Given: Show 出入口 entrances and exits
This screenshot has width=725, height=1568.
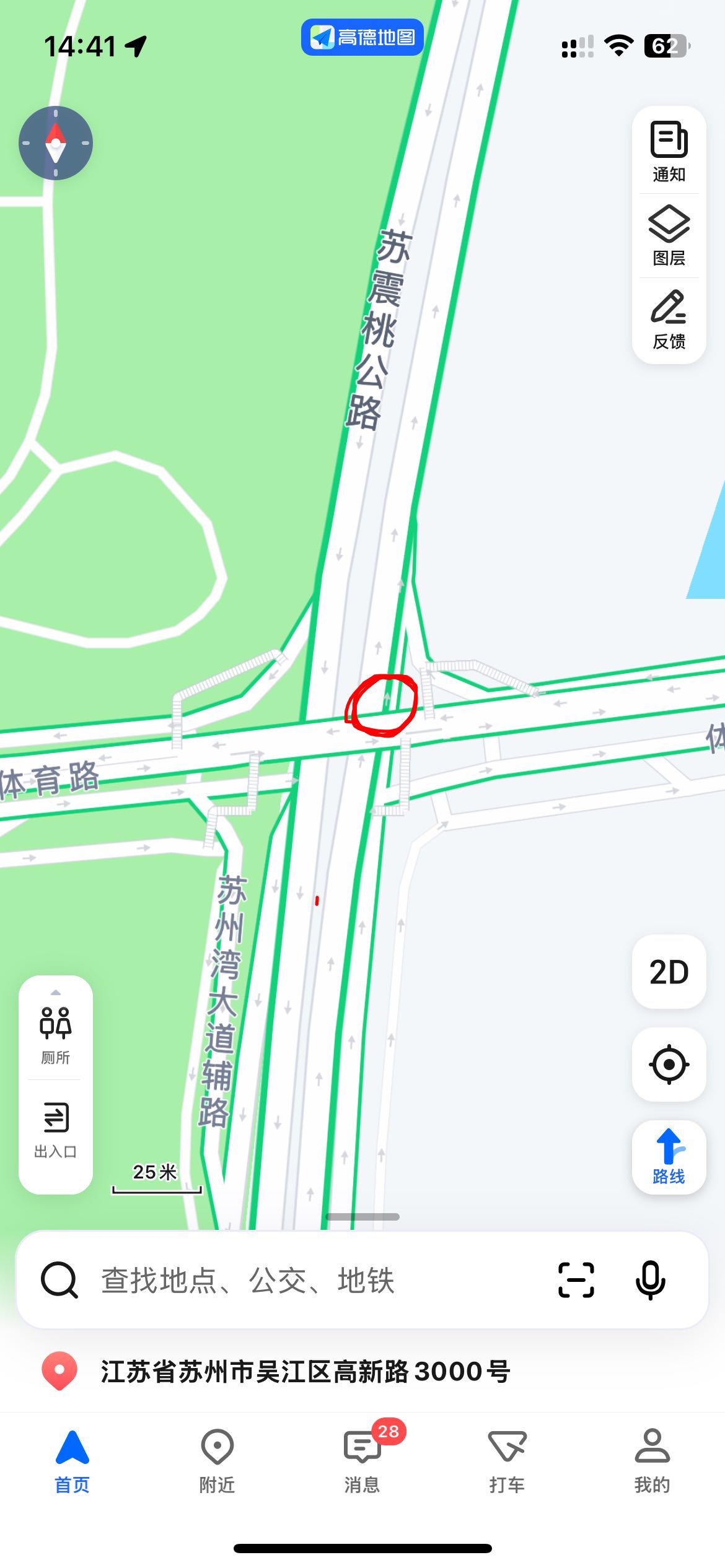Looking at the screenshot, I should 56,1130.
